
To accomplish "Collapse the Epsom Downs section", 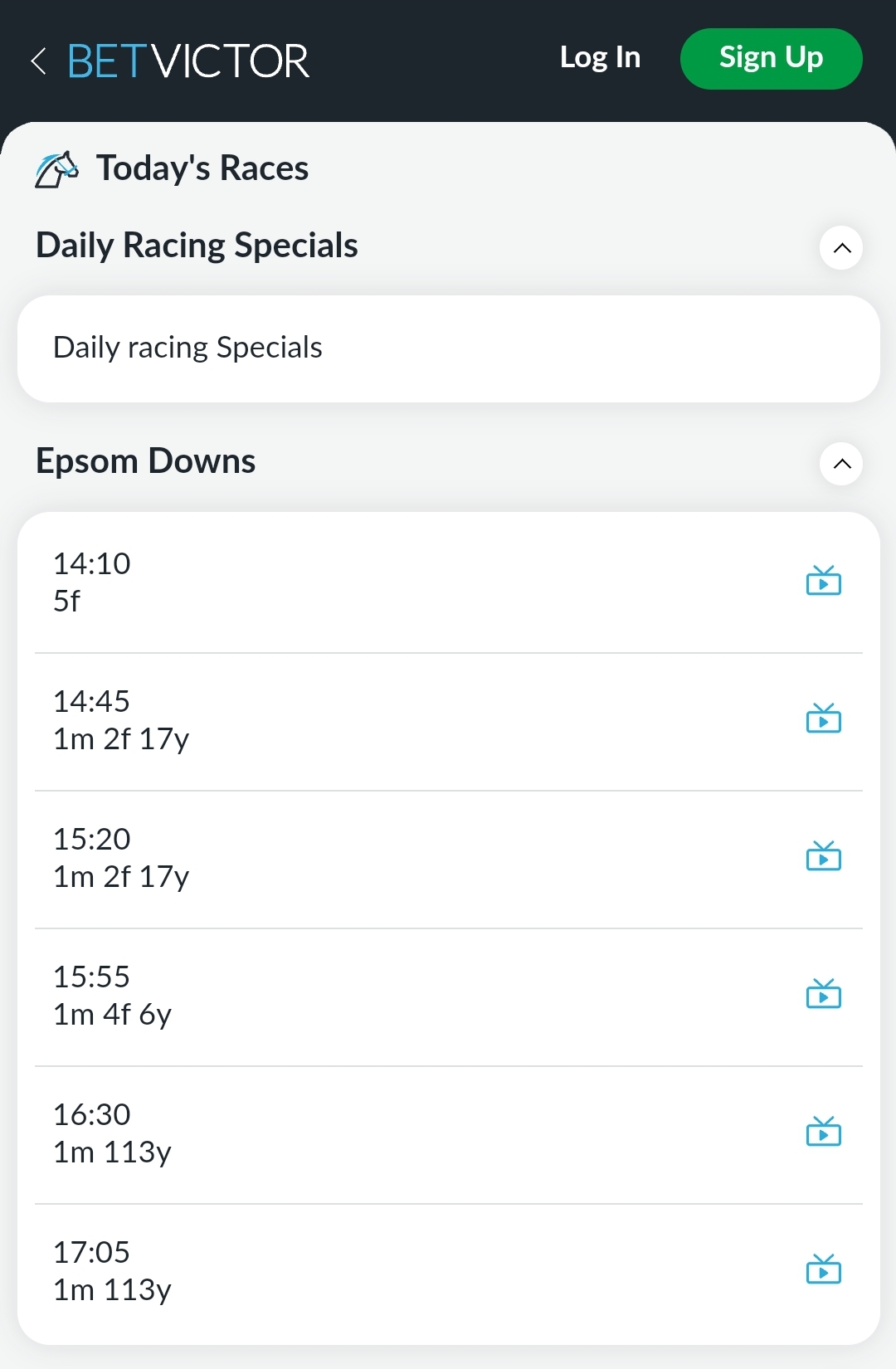I will coord(841,465).
